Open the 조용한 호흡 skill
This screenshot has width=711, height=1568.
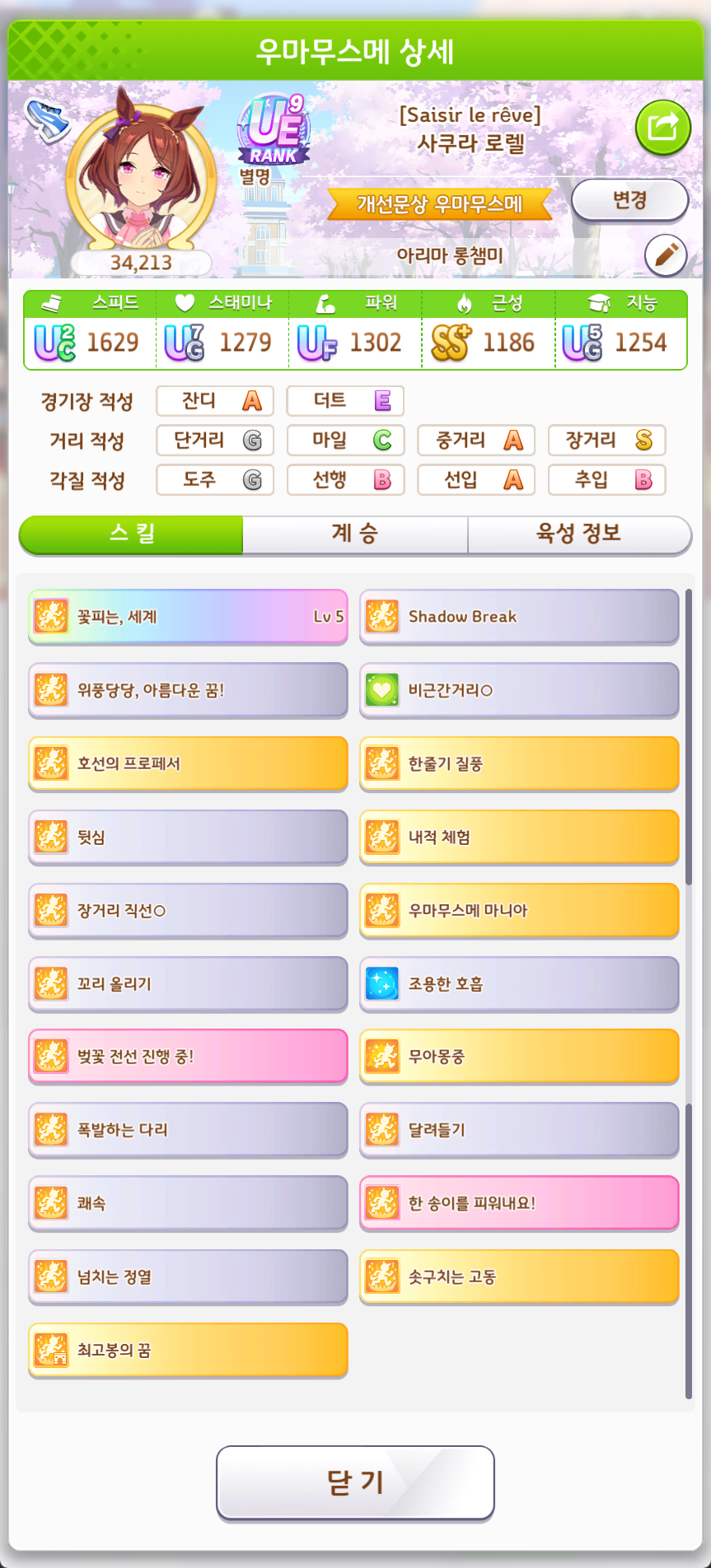[x=519, y=983]
